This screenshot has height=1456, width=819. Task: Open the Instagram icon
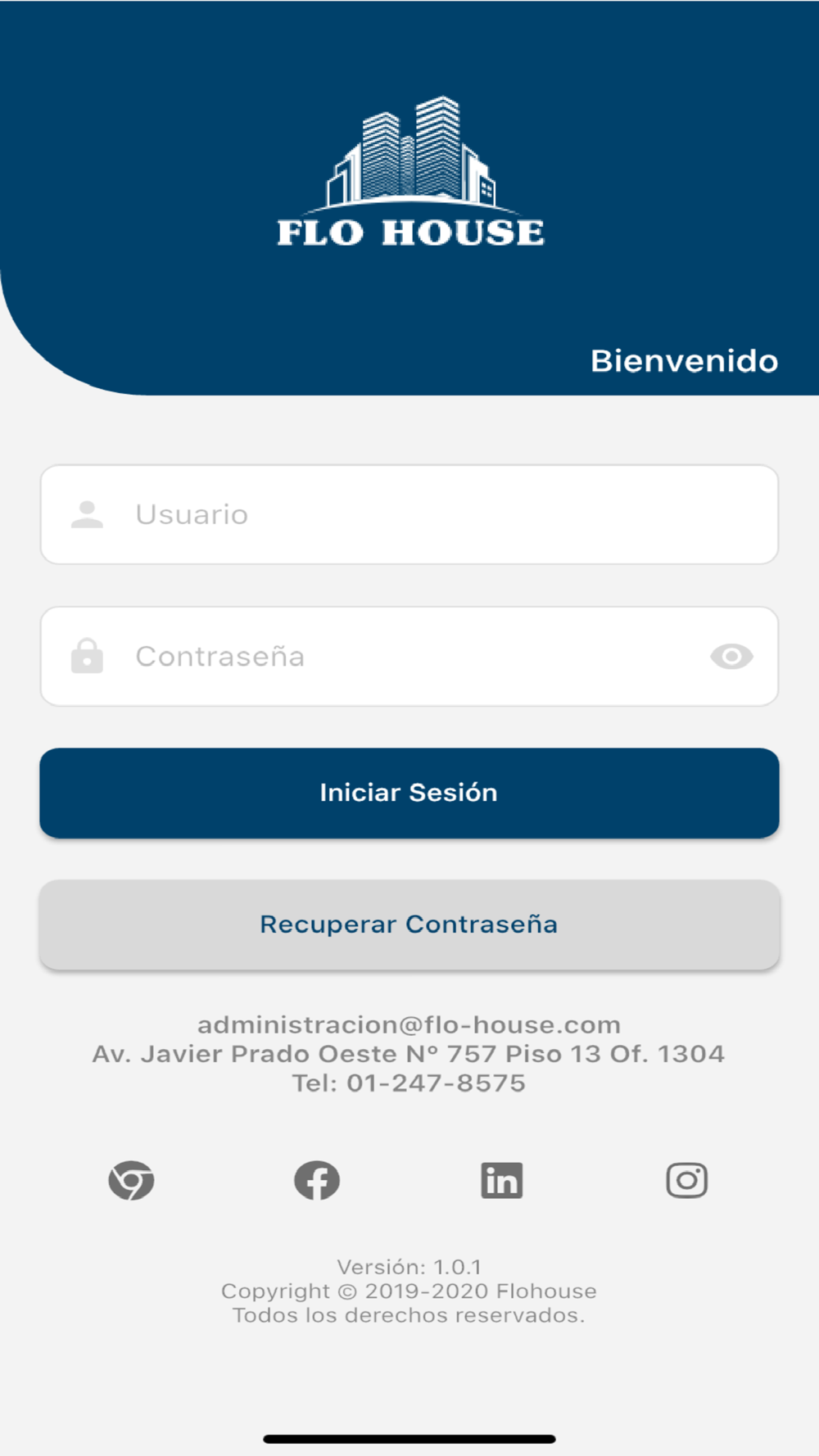(x=686, y=1180)
